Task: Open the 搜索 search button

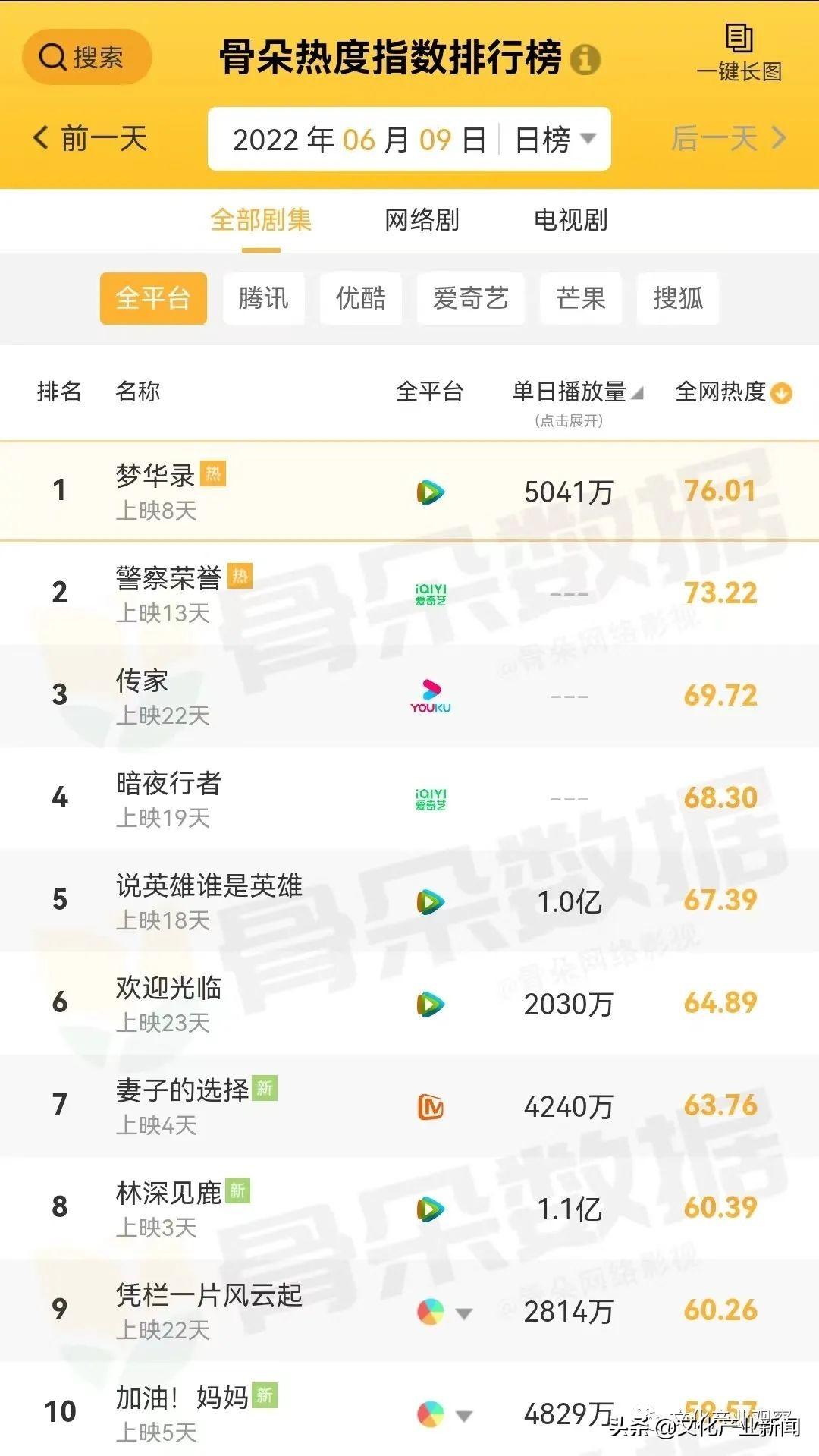Action: [x=86, y=57]
